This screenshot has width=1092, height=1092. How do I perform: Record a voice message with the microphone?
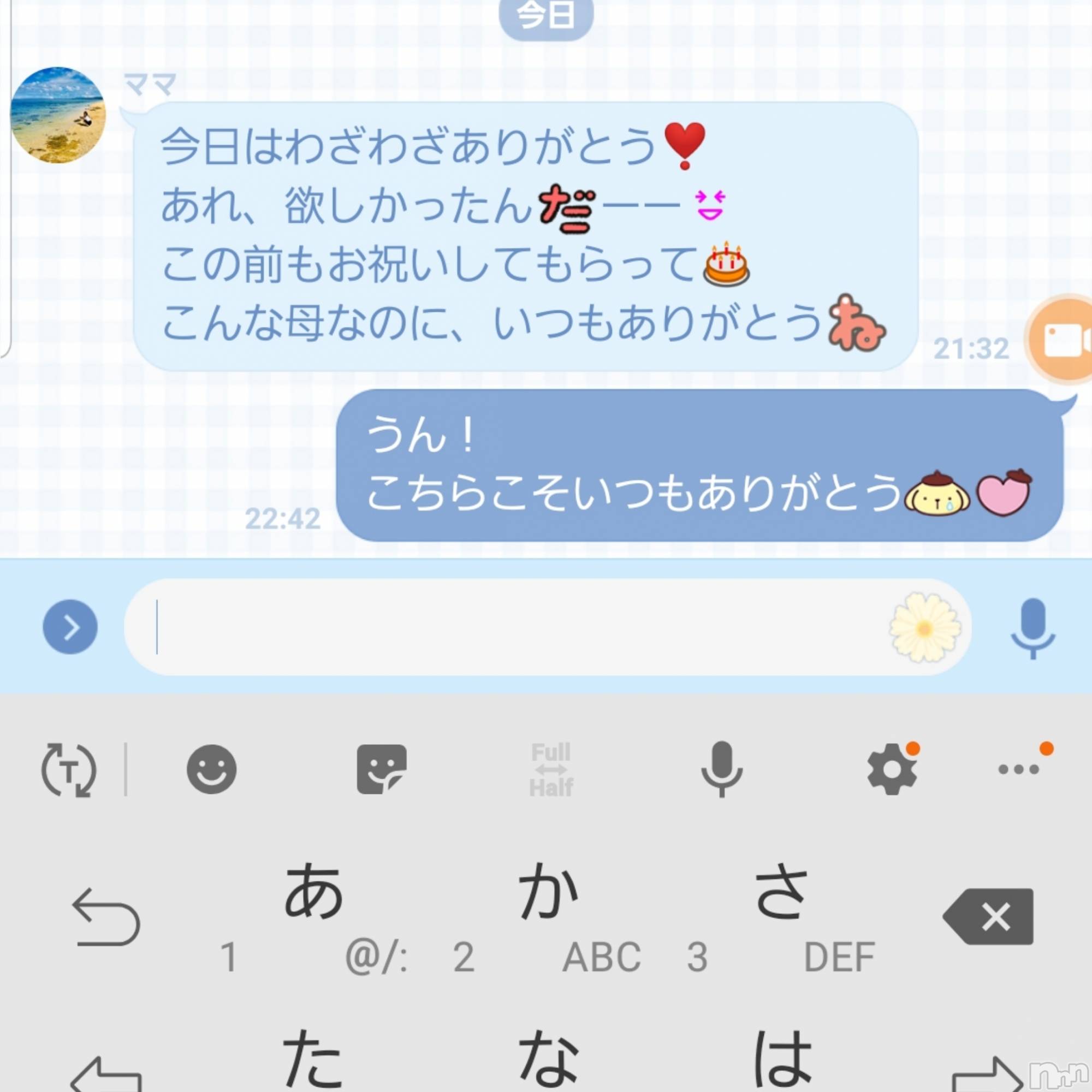pyautogui.click(x=1032, y=627)
